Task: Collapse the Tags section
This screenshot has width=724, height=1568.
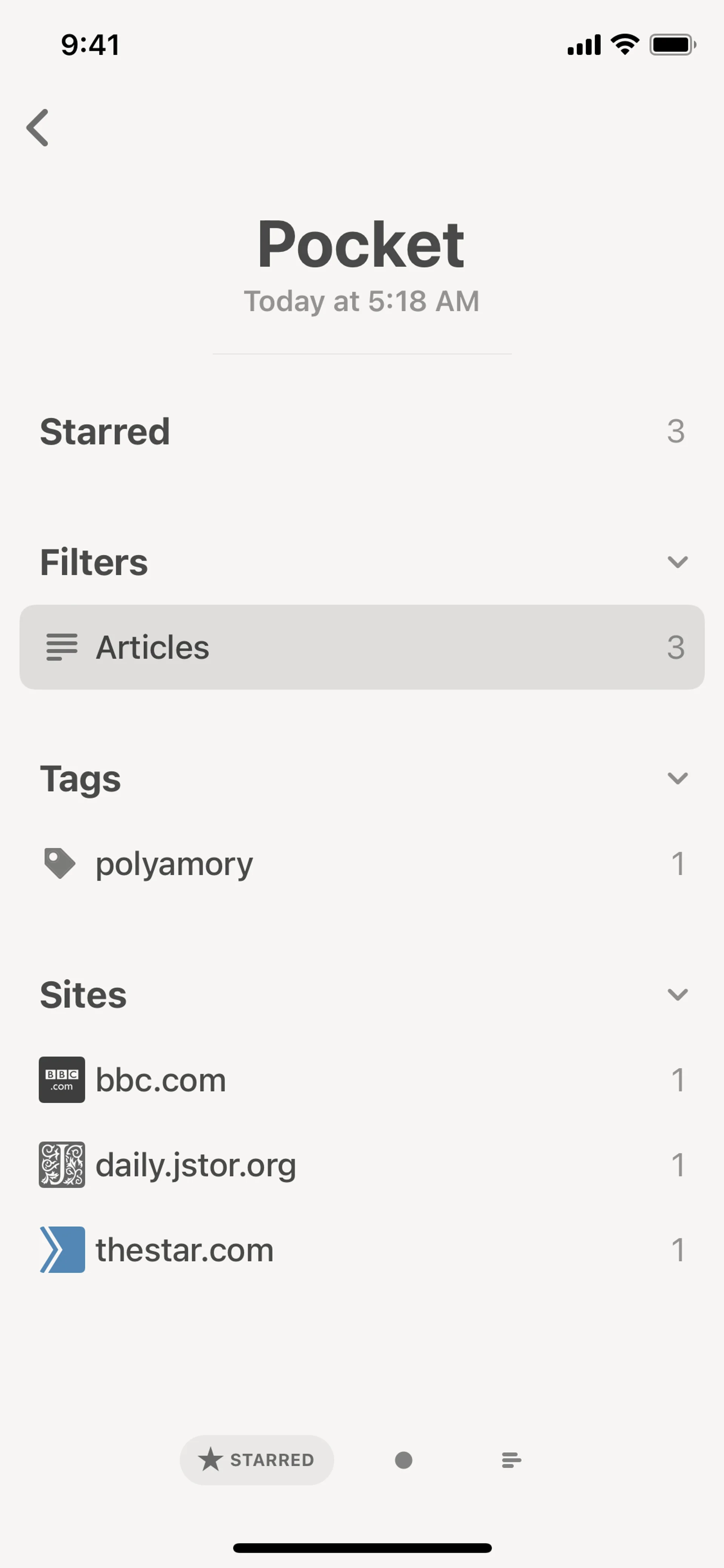Action: tap(677, 779)
